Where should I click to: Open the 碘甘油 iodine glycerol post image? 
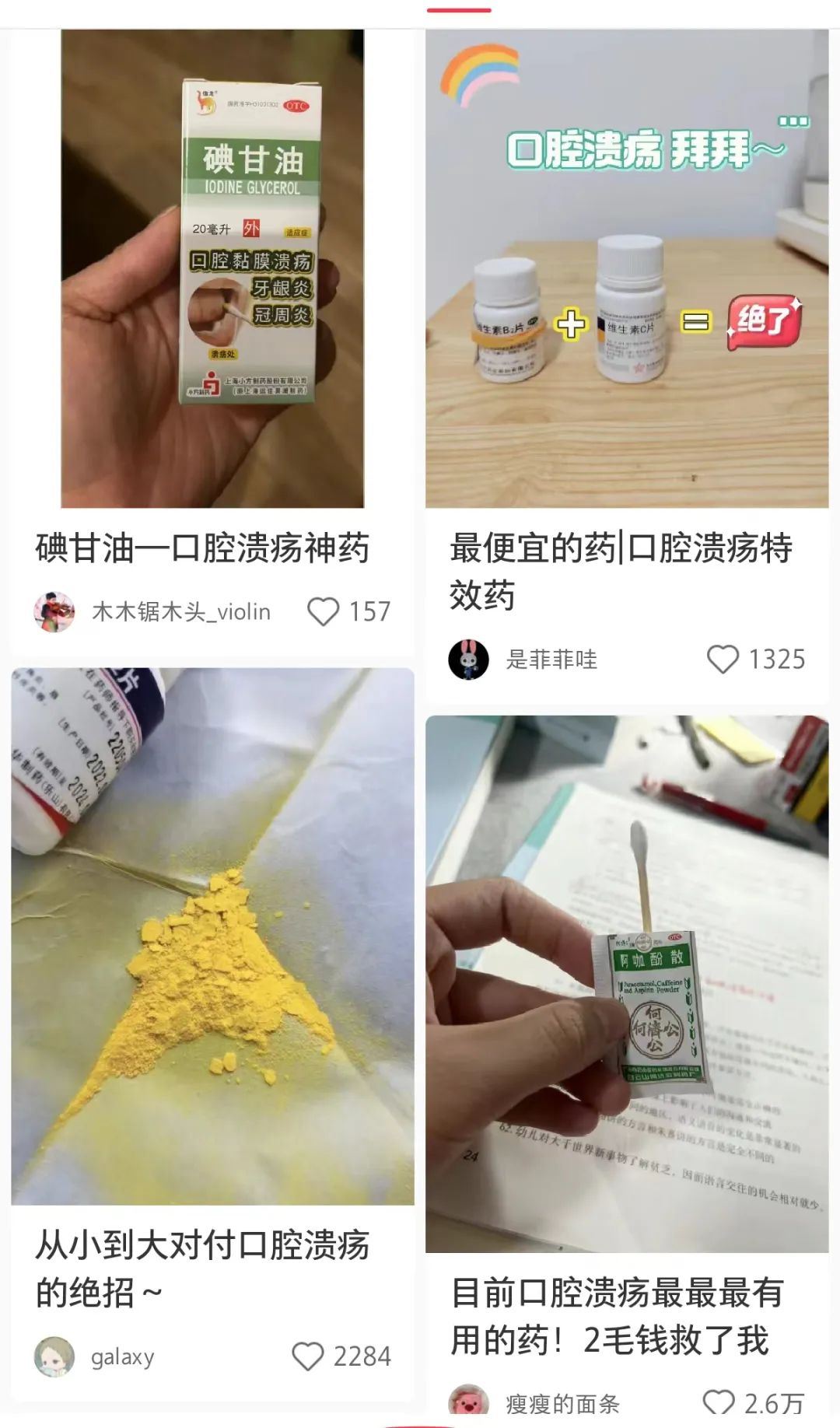pos(212,268)
